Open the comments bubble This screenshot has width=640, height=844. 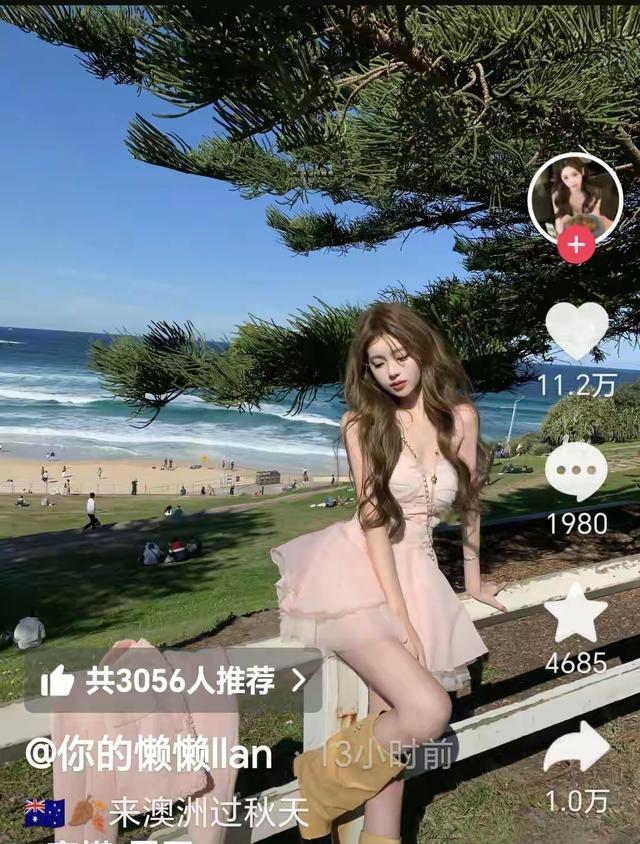coord(576,470)
